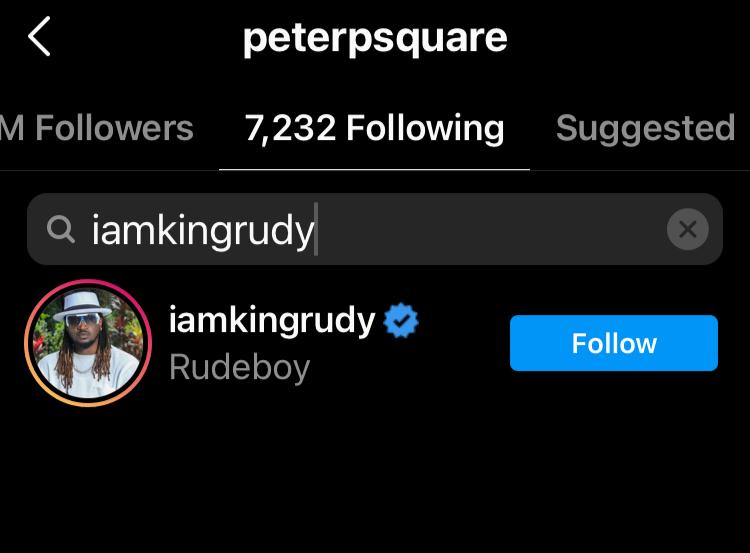Open iamkingrudy's profile picture story
The image size is (750, 553).
pos(87,343)
